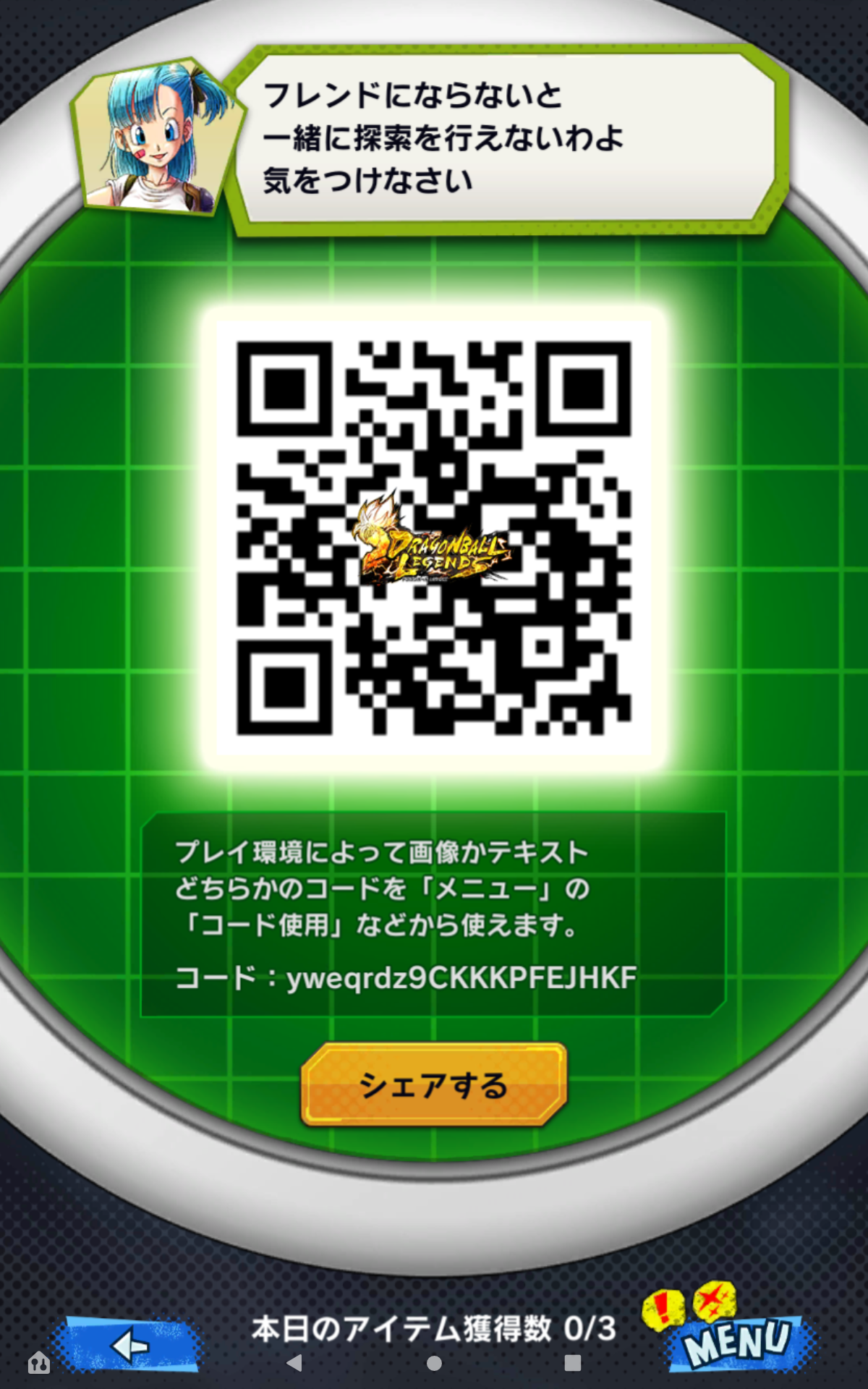This screenshot has width=868, height=1389.
Task: Tap the シェアする share button
Action: click(434, 1084)
